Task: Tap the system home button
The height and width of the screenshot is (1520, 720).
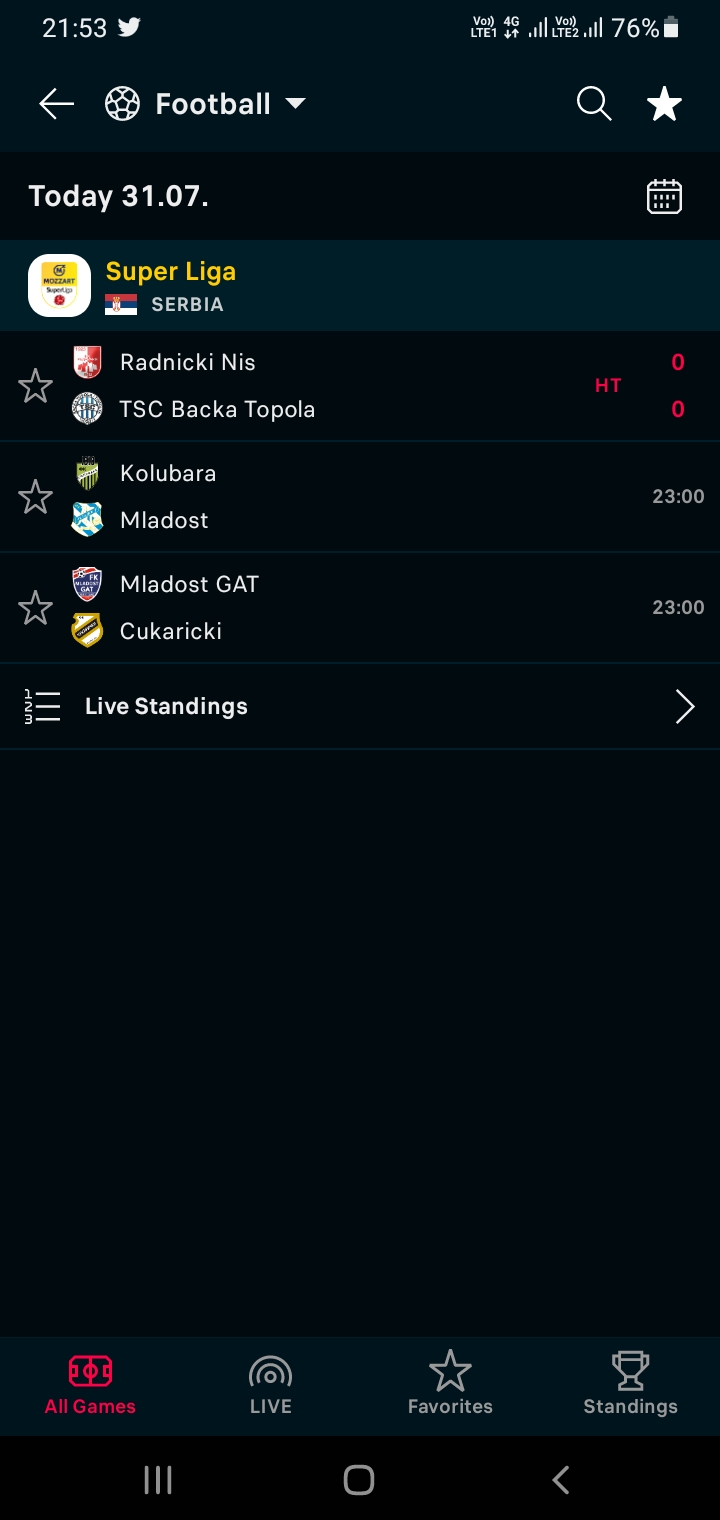Action: pos(359,1480)
